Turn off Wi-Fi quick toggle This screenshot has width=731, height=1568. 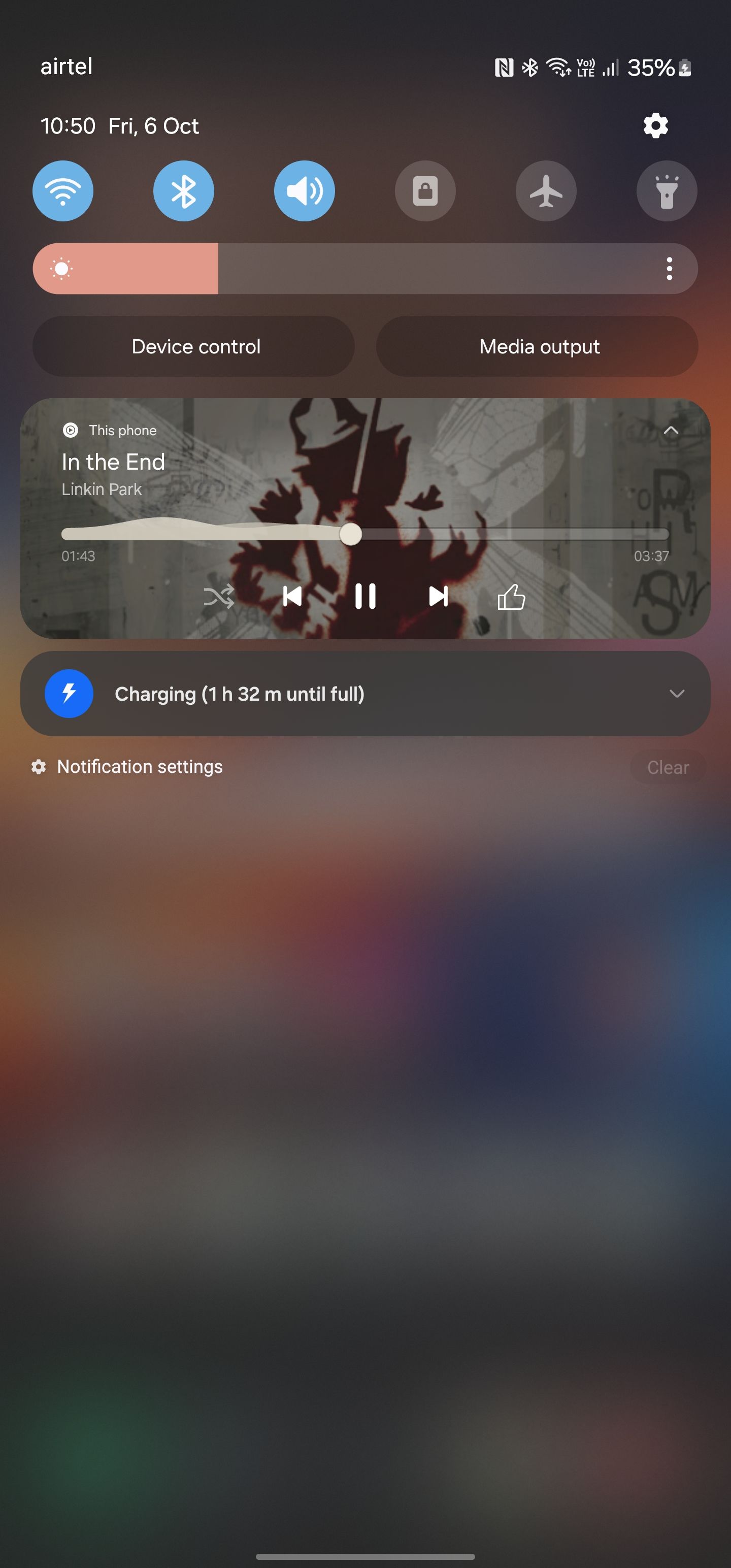[62, 191]
